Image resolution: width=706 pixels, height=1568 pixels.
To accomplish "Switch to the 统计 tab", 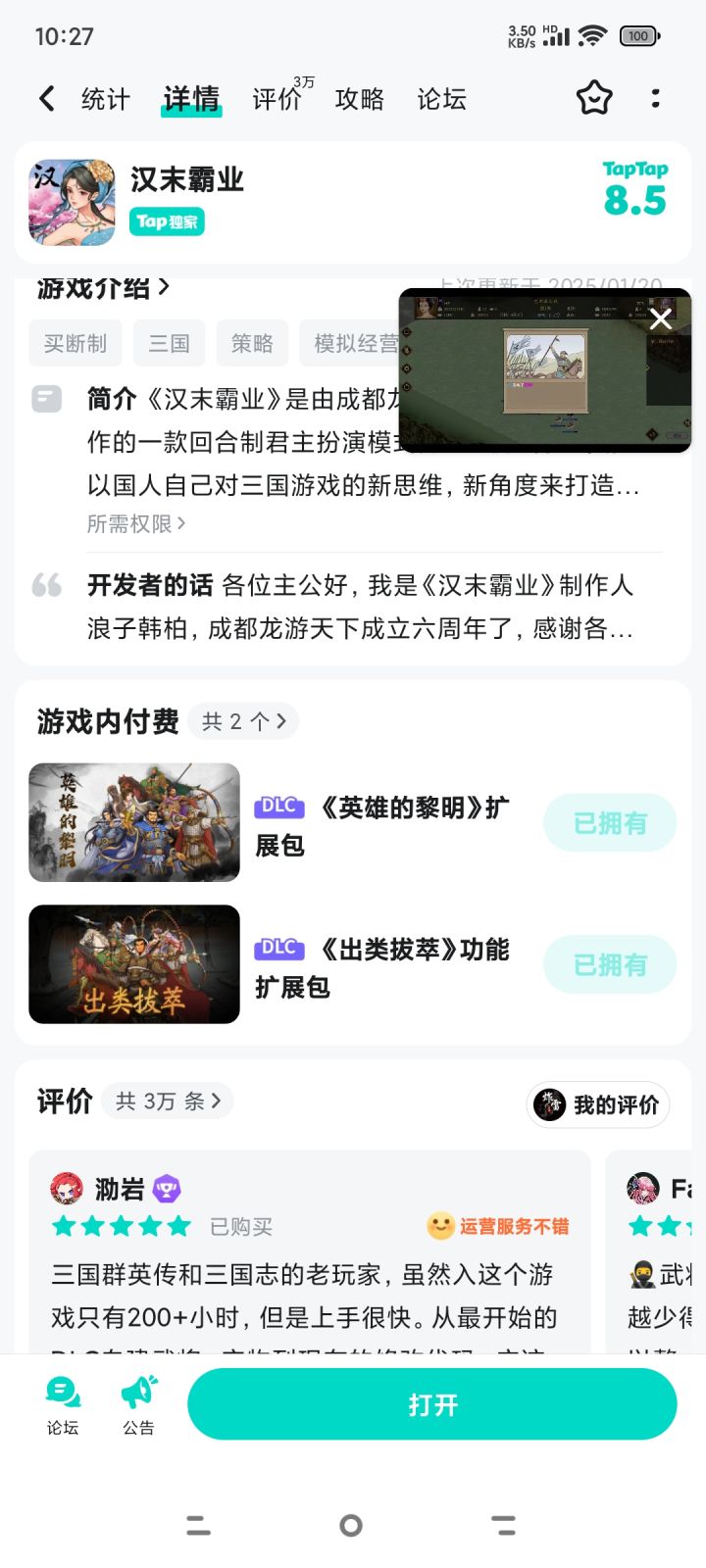I will tap(105, 98).
